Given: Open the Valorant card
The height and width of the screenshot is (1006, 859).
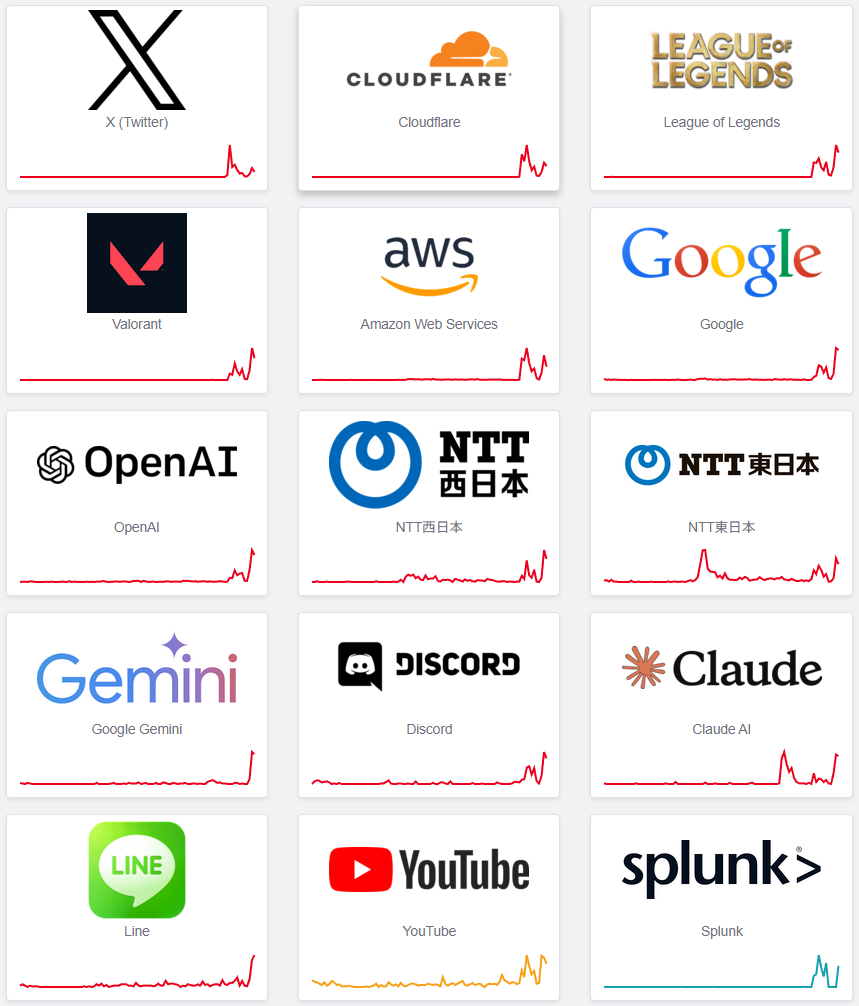Looking at the screenshot, I should (137, 300).
